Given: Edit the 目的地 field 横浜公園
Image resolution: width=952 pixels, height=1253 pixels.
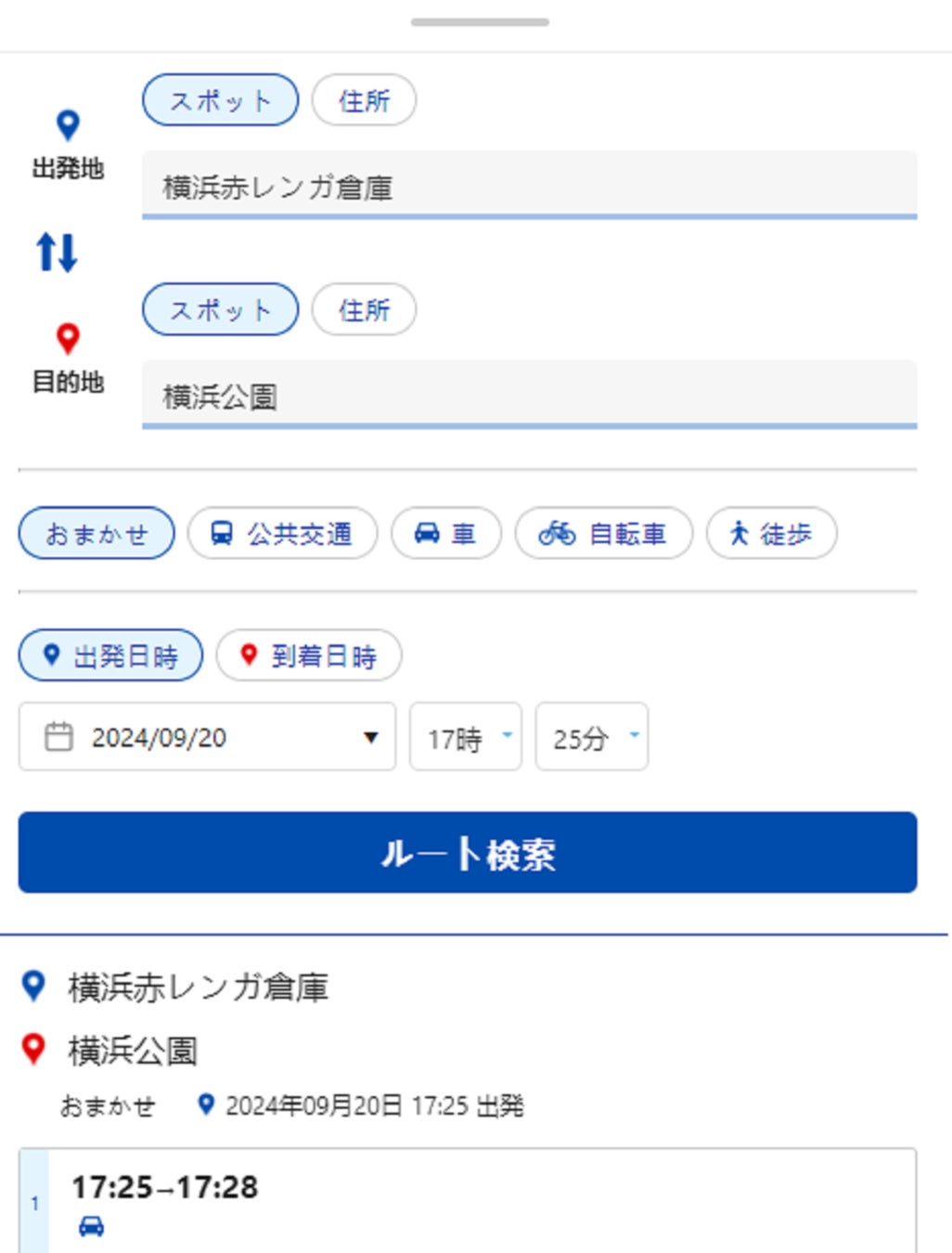Looking at the screenshot, I should click(x=529, y=396).
